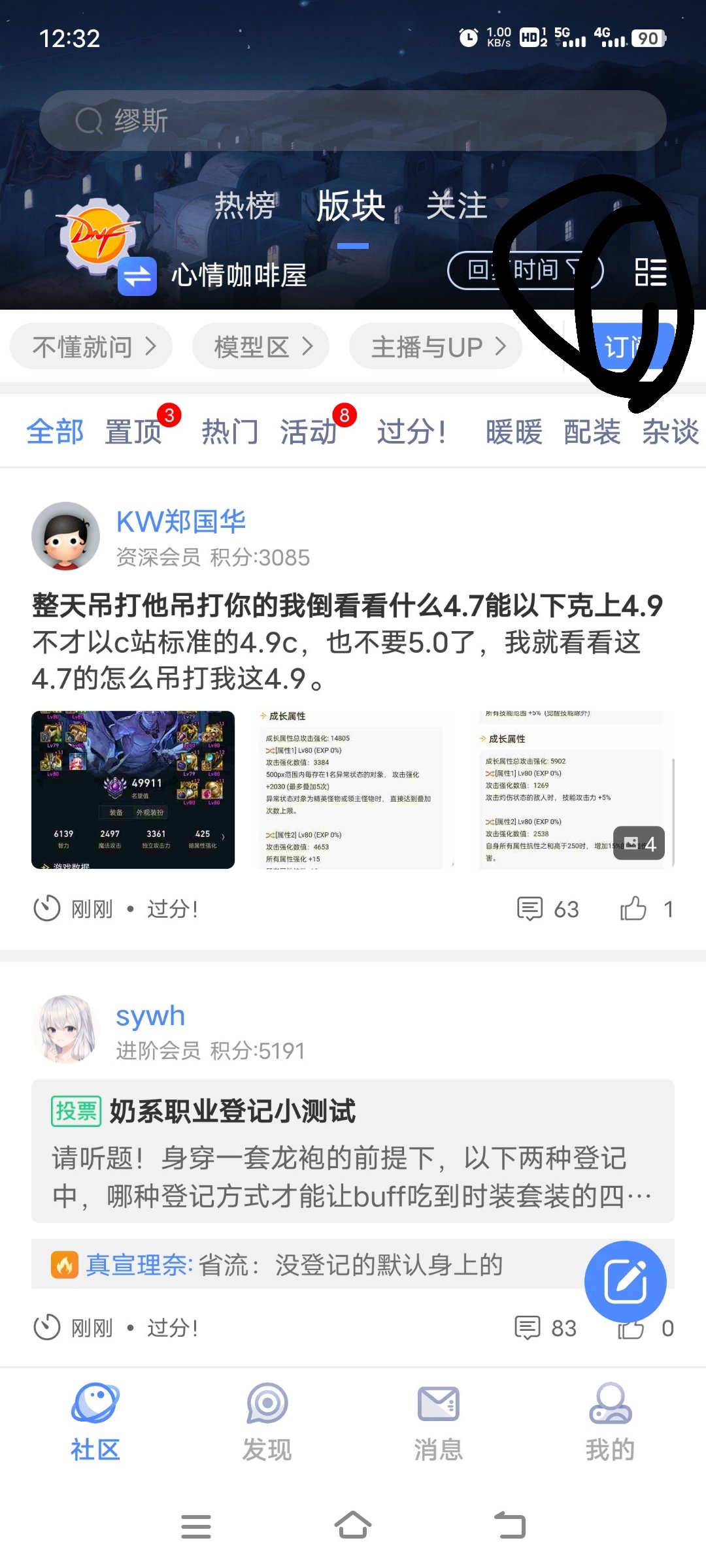Open the search box showing 缪斯
Screen dimensions: 706x1568
353,121
